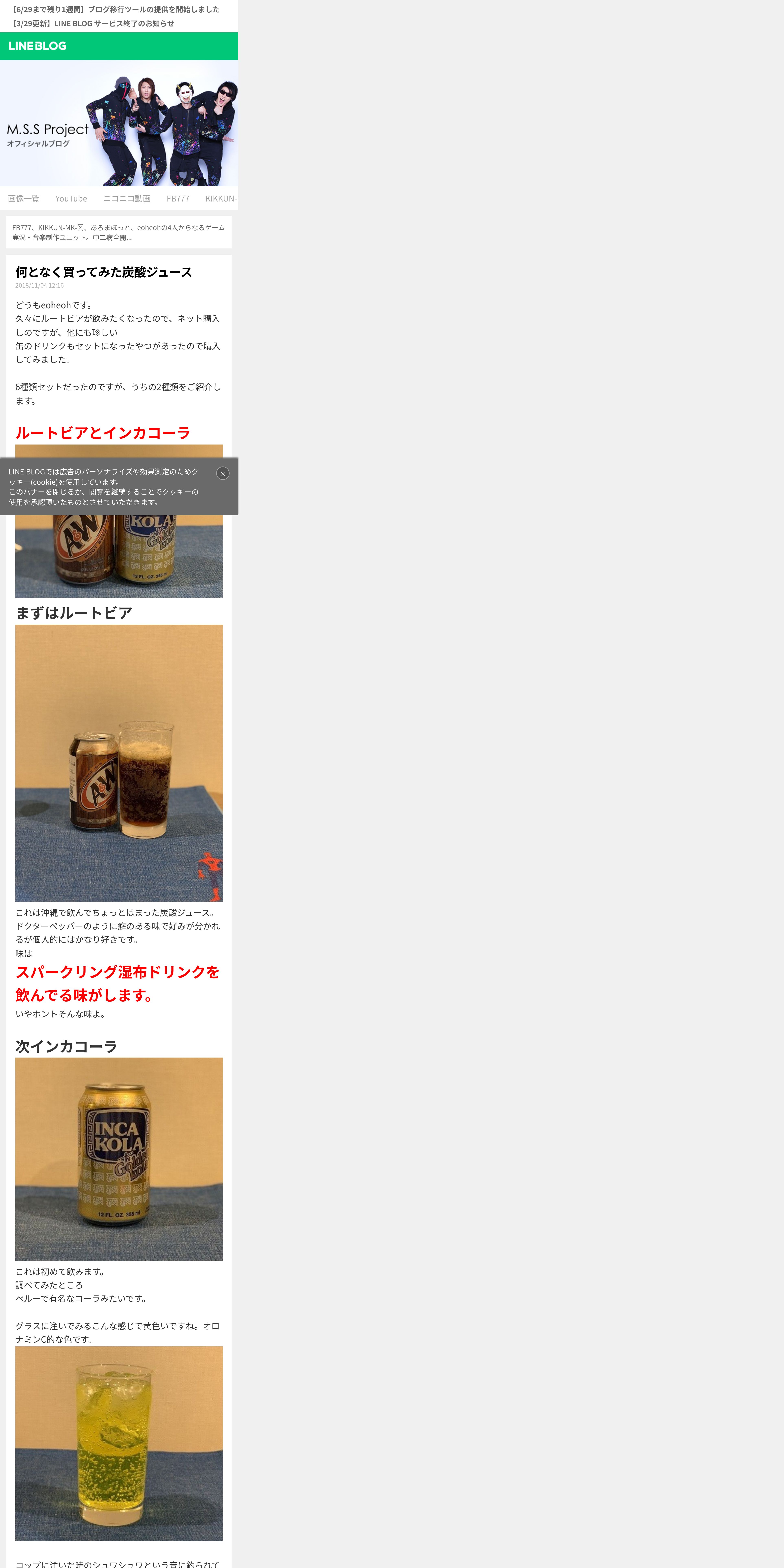Viewport: 784px width, 1568px height.
Task: Expand the blog description text box
Action: coord(119,232)
